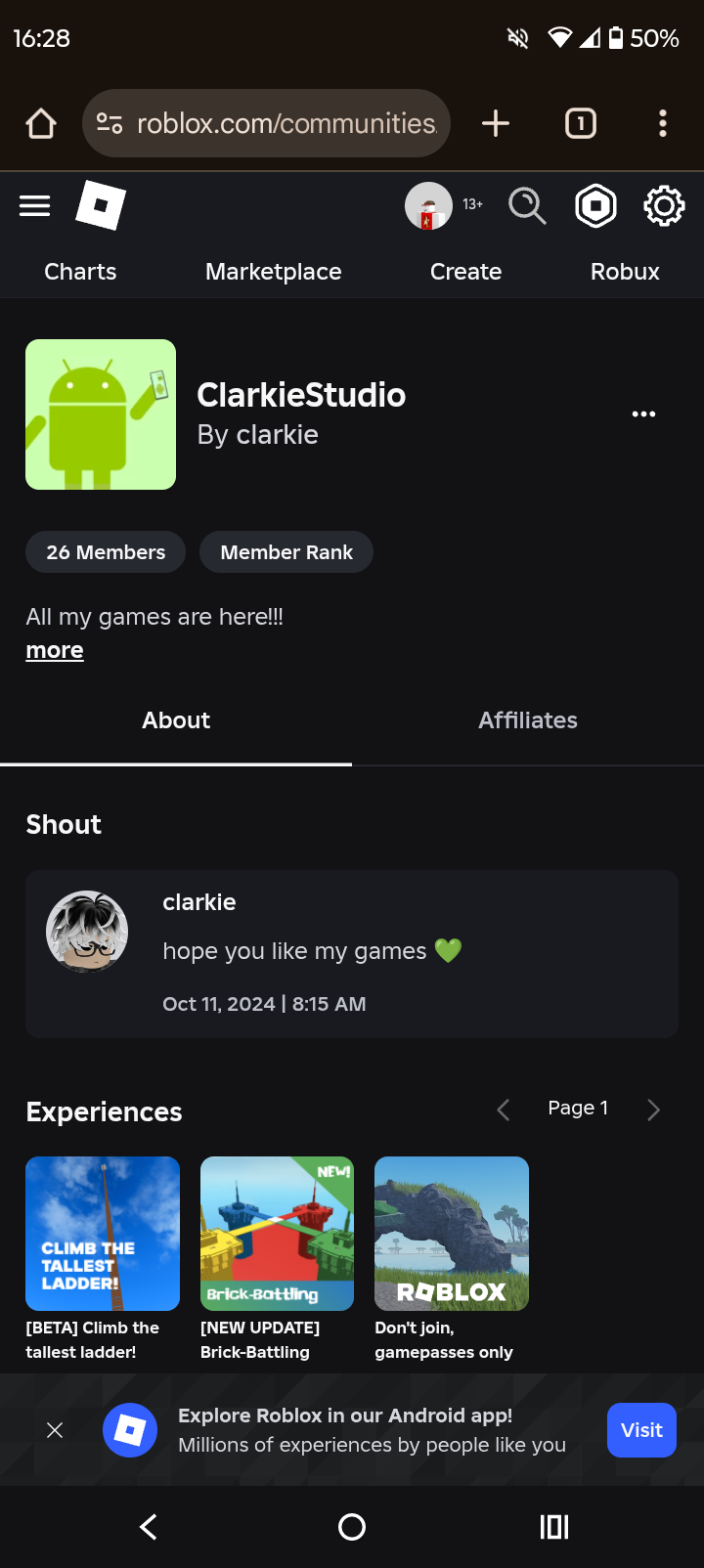704x1568 pixels.
Task: Go to Marketplace
Action: point(273,272)
